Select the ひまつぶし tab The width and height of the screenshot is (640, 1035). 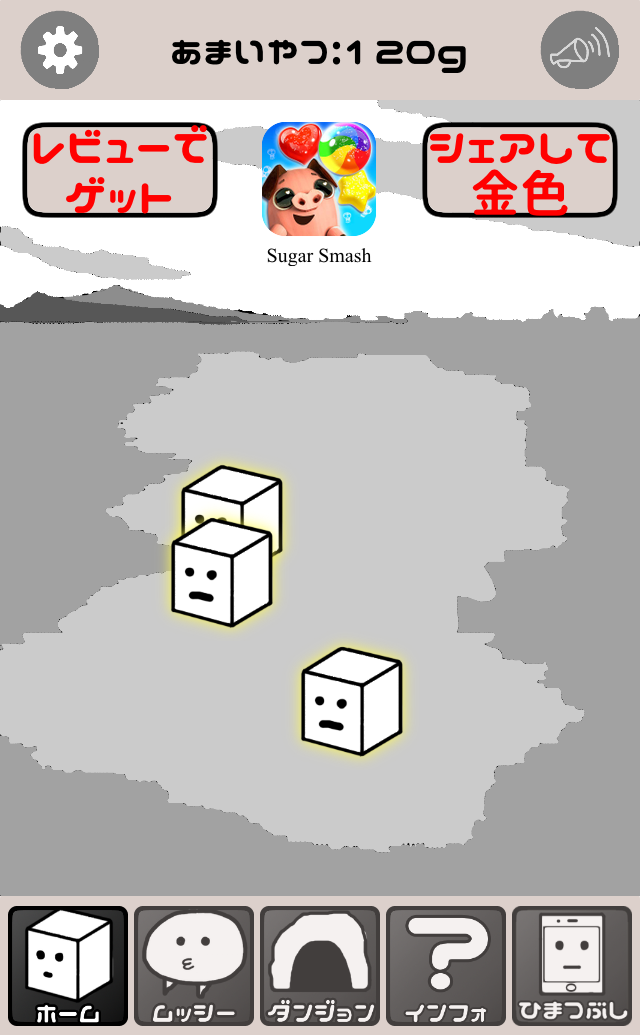click(572, 965)
